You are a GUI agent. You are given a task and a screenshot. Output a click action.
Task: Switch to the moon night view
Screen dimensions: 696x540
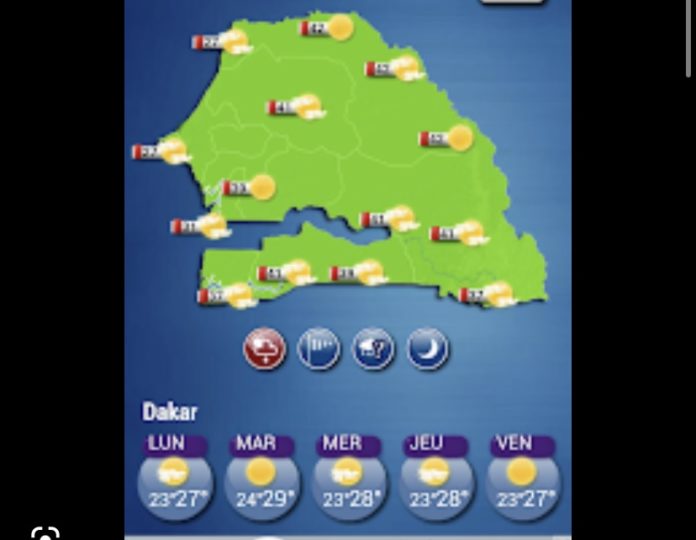(427, 350)
